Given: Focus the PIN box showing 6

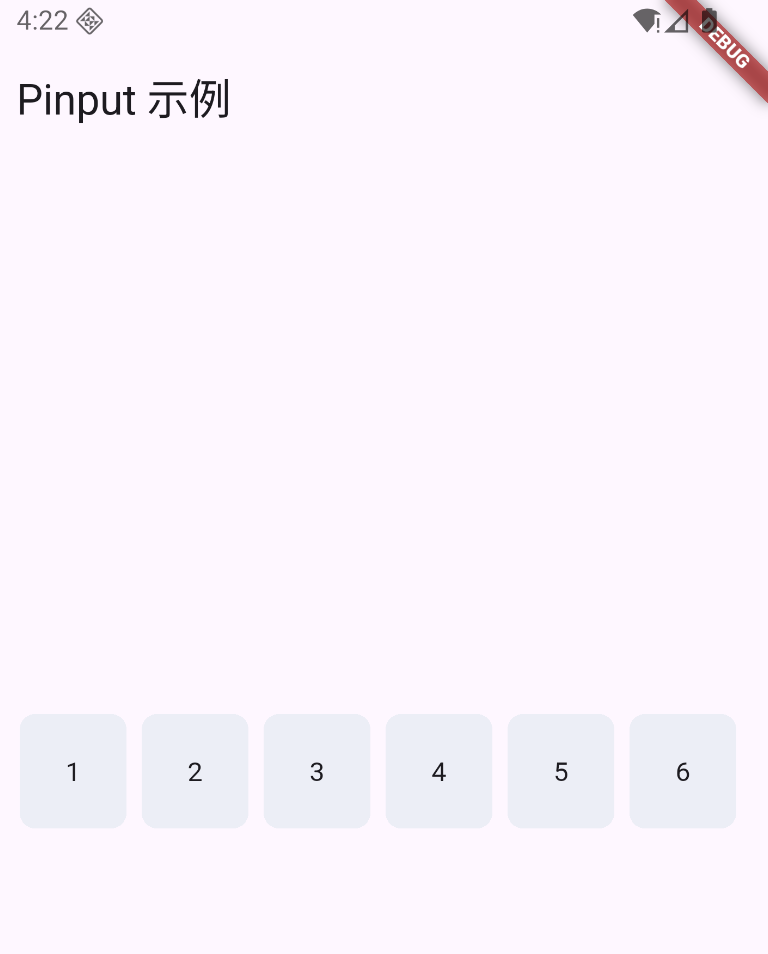Looking at the screenshot, I should 683,771.
